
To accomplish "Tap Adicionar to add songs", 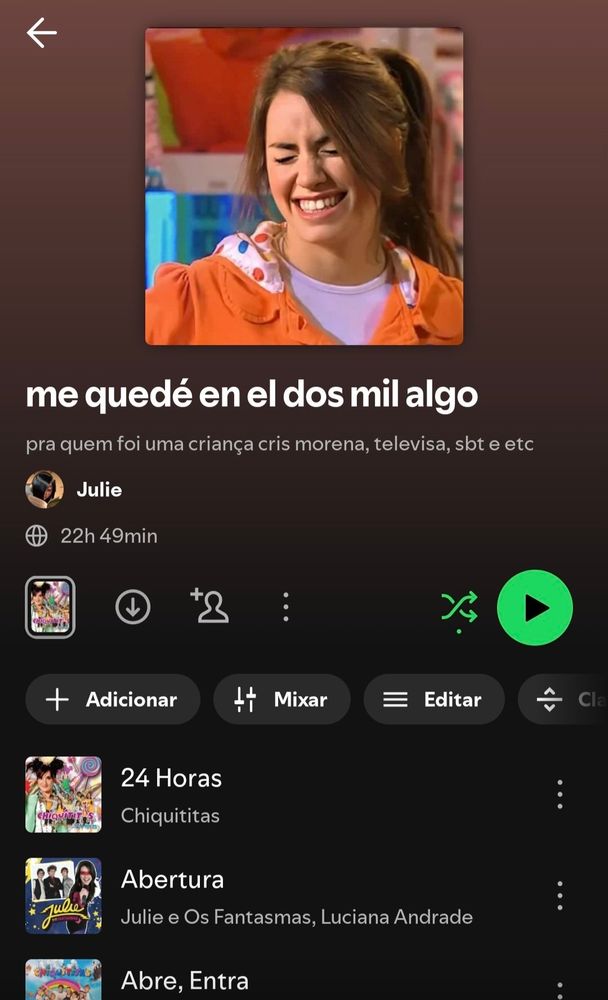I will click(x=113, y=700).
